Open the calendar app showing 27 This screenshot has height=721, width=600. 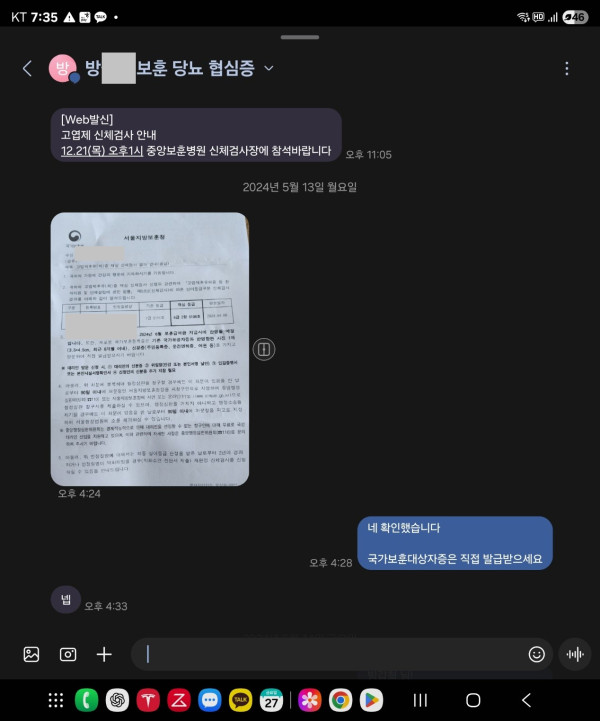click(x=271, y=700)
